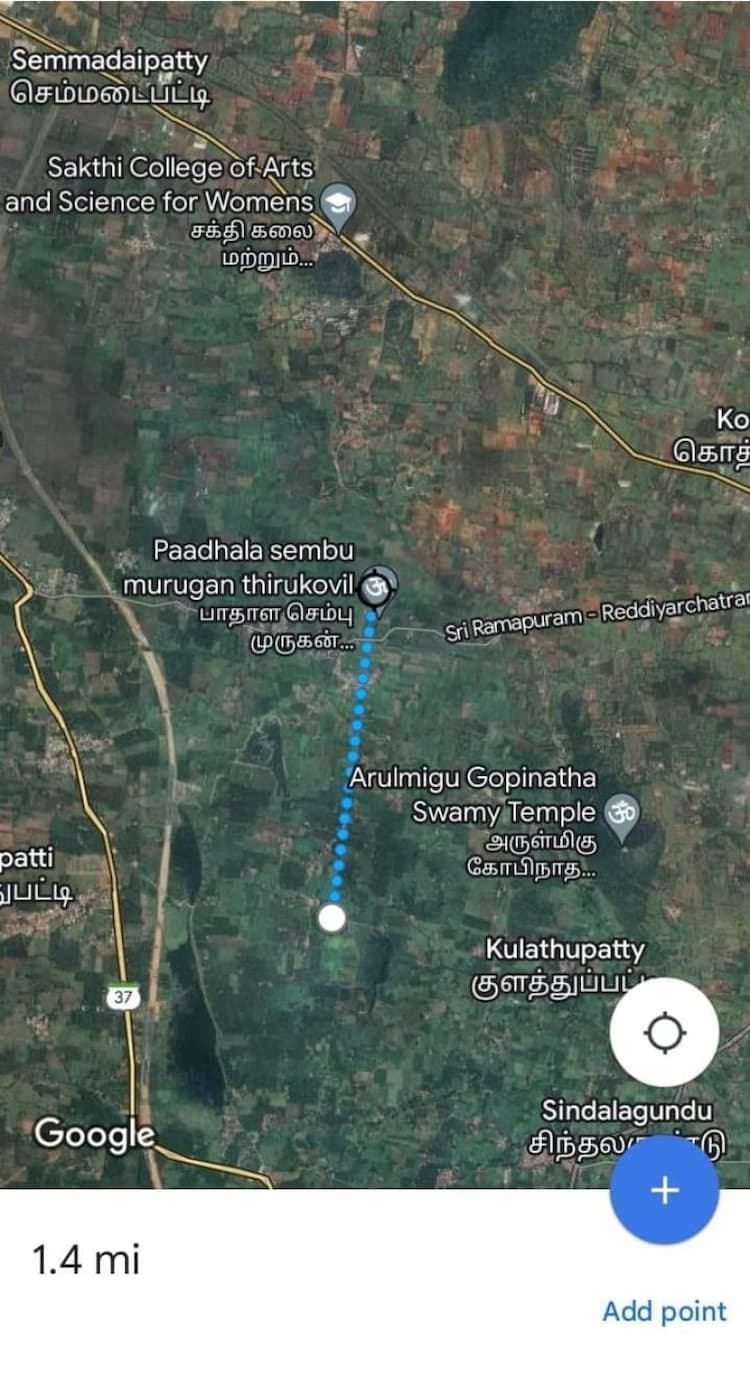750x1377 pixels.
Task: Click the Sindalagundu village label
Action: (626, 1109)
